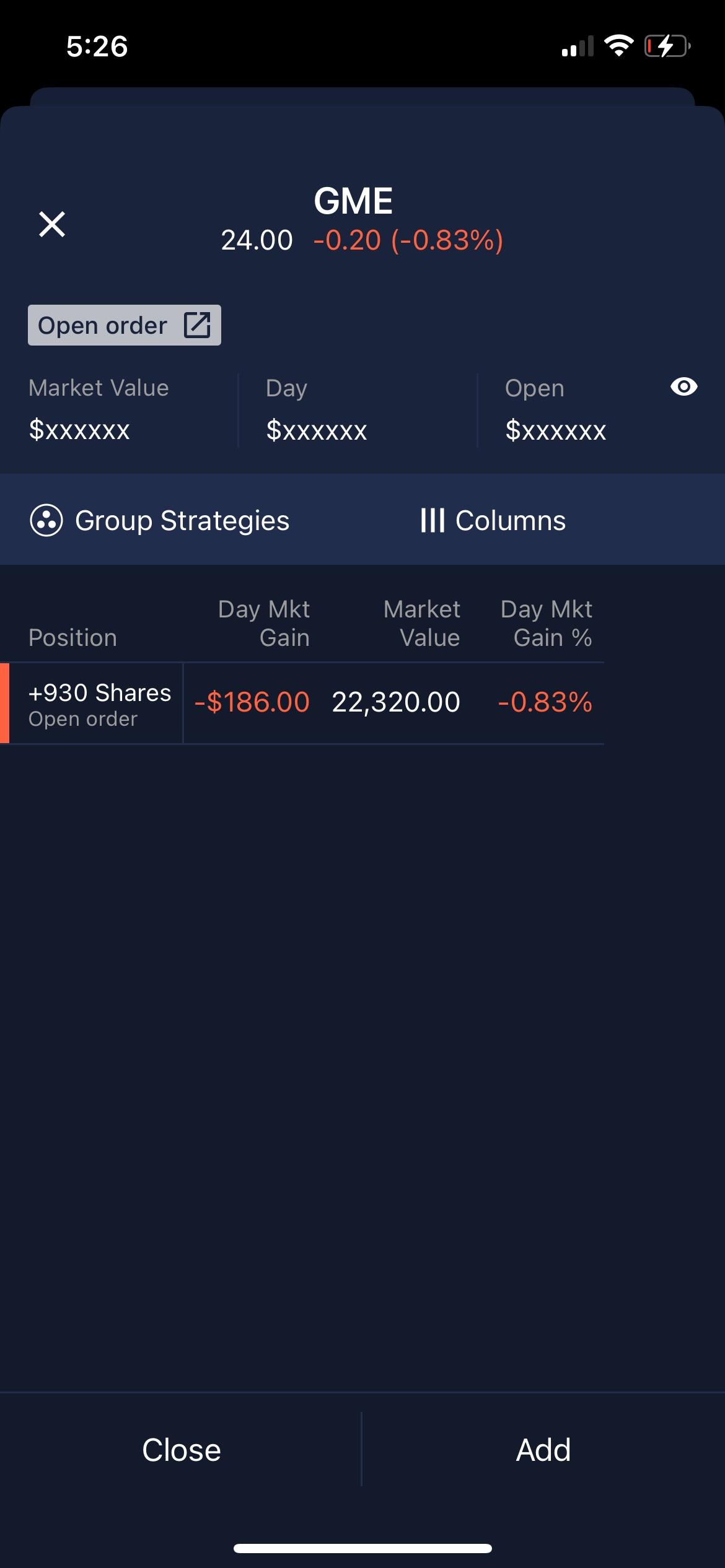Select the circular Group Strategies symbol
This screenshot has height=1568, width=725.
click(x=46, y=520)
